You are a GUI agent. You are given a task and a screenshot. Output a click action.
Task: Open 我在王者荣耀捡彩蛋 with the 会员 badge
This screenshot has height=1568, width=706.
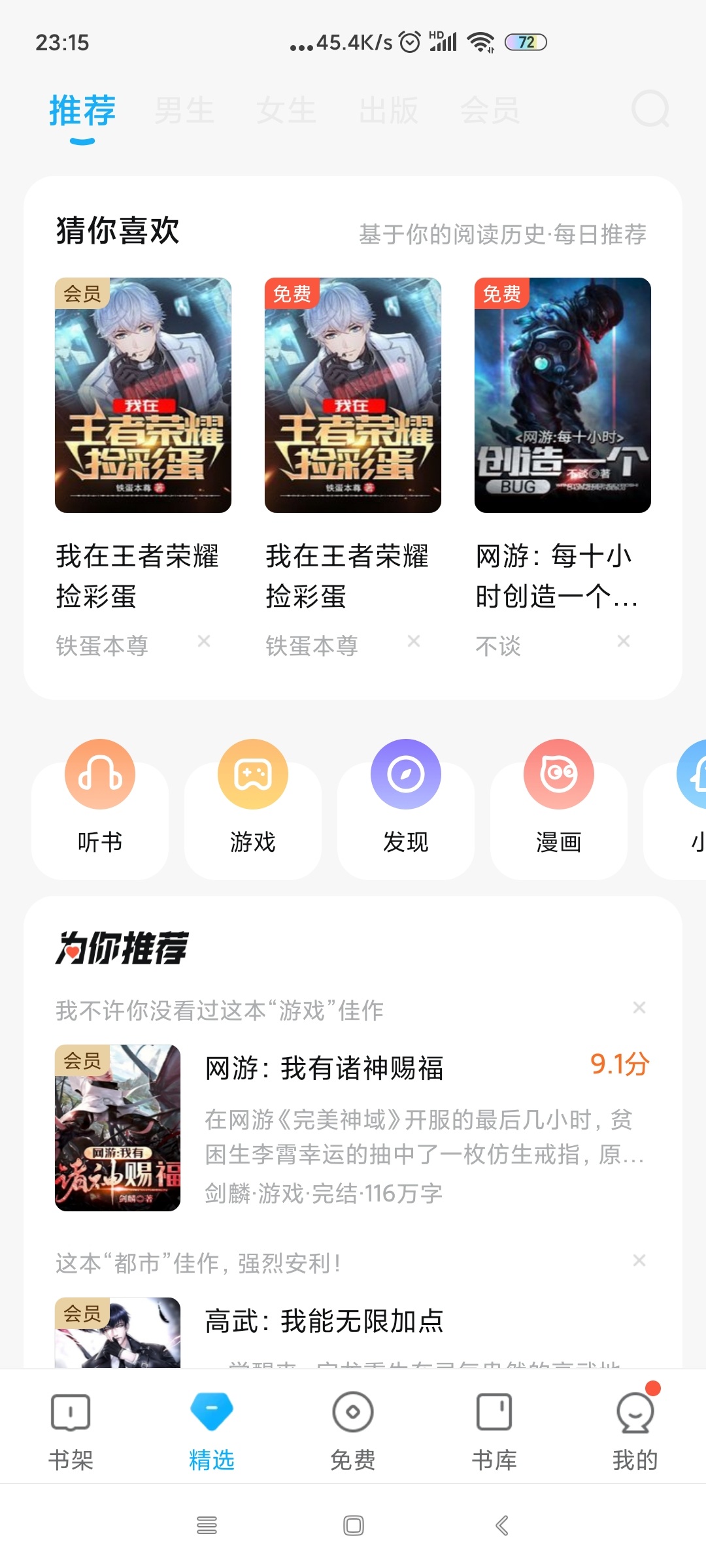pos(143,395)
